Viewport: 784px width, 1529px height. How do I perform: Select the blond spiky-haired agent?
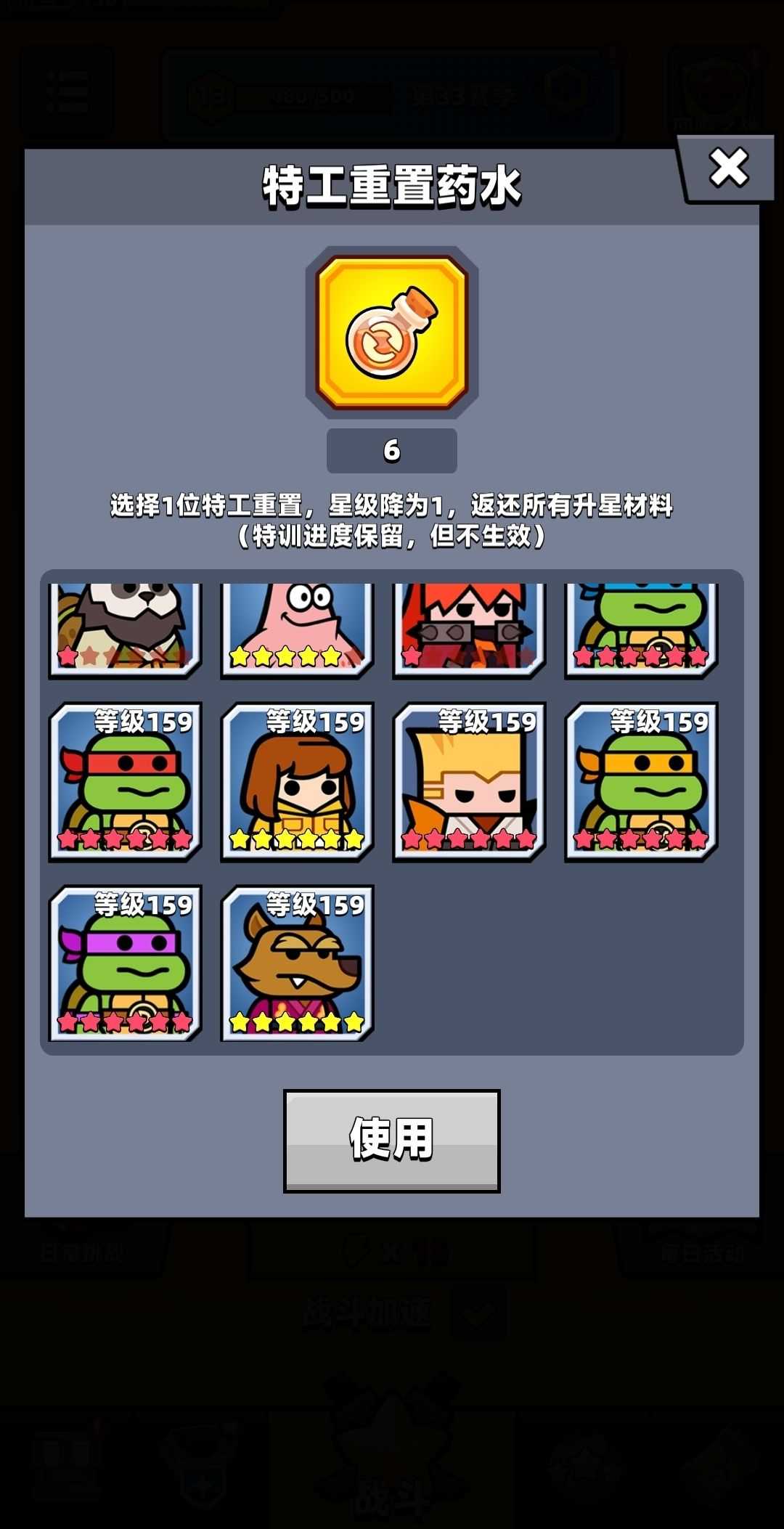point(469,782)
